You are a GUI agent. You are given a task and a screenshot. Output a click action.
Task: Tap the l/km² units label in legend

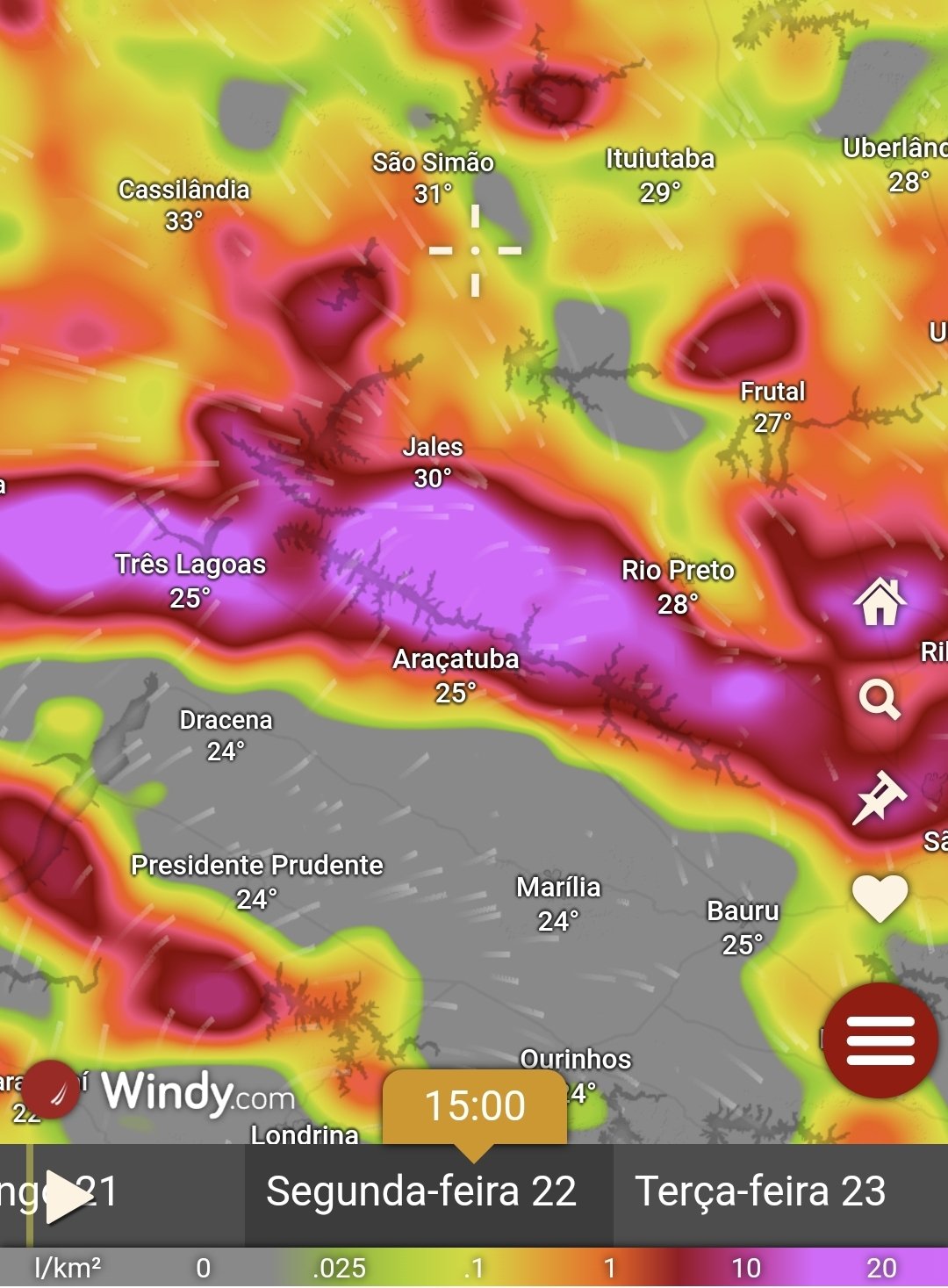point(68,1268)
